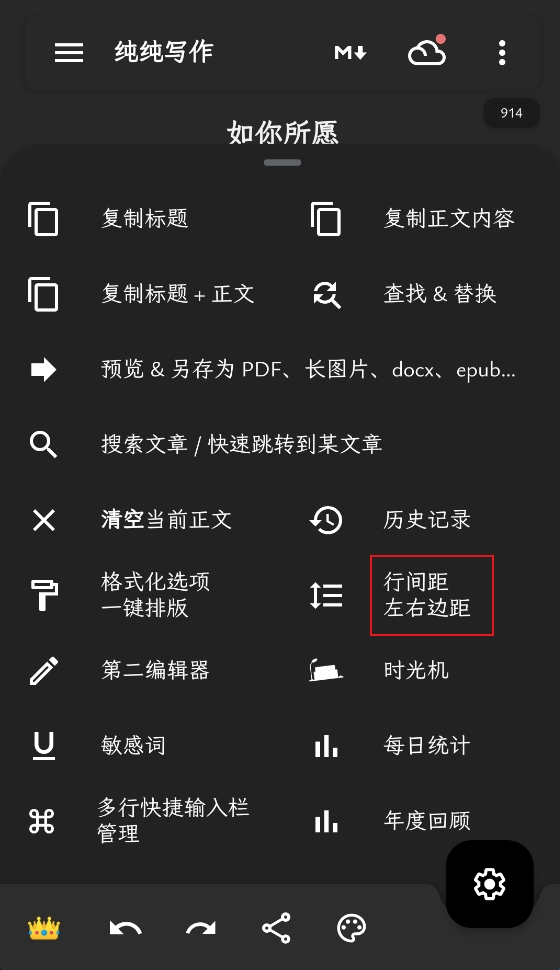This screenshot has height=970, width=560.
Task: Choose 复制标题 + 正文
Action: pyautogui.click(x=178, y=294)
